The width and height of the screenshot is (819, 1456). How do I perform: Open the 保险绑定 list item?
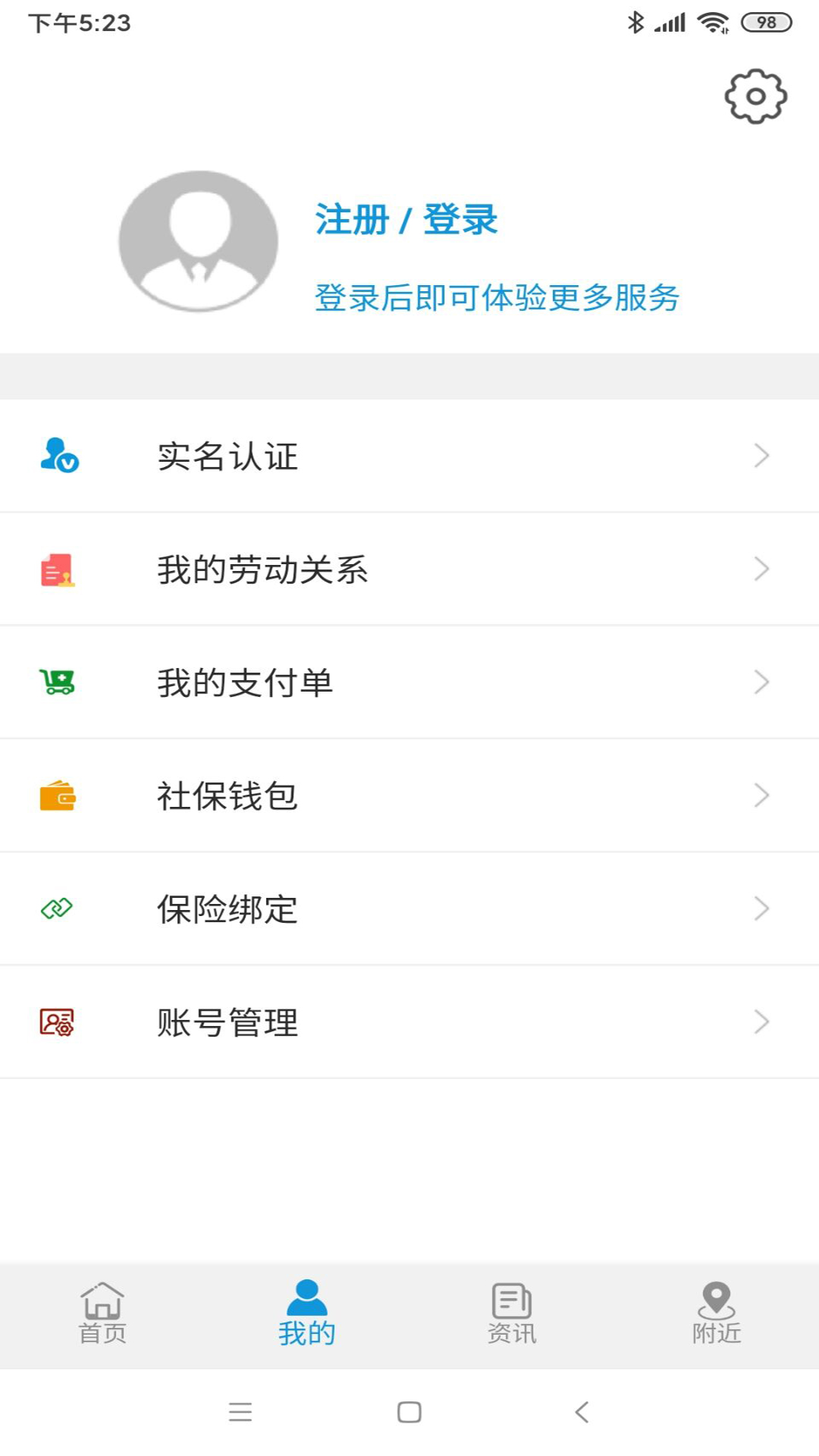pyautogui.click(x=225, y=908)
